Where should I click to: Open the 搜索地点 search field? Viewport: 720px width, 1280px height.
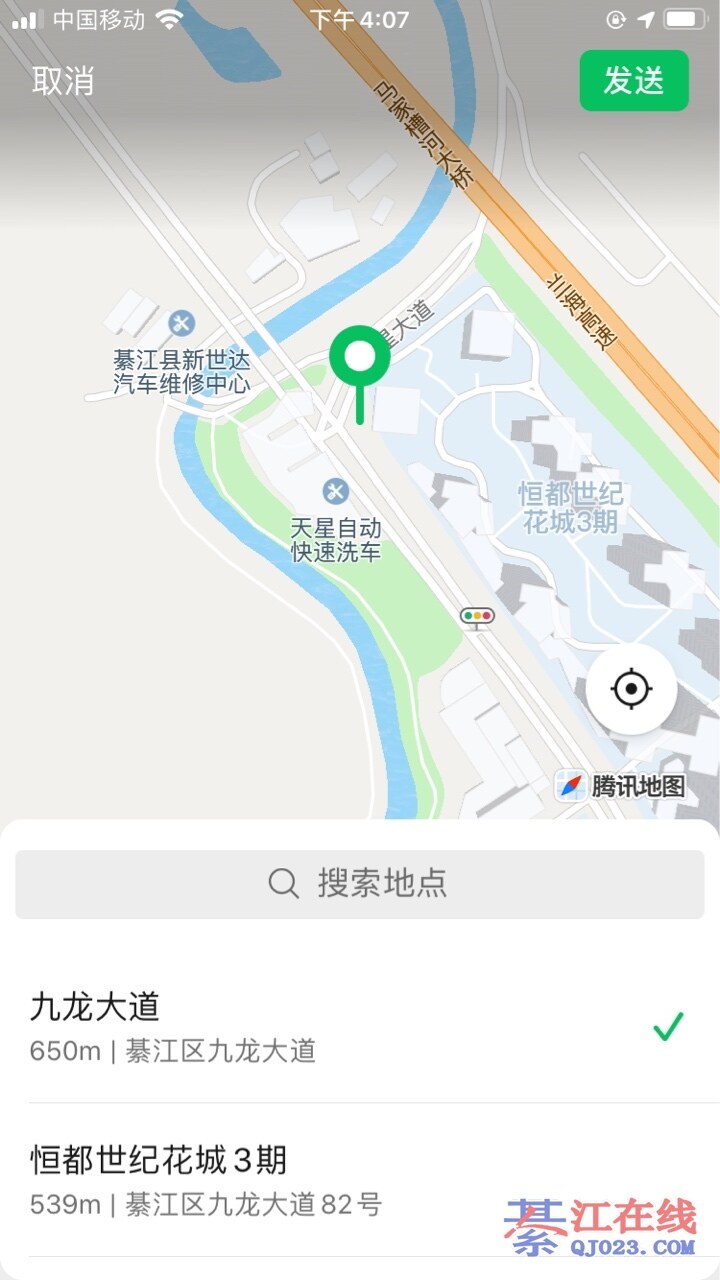359,884
